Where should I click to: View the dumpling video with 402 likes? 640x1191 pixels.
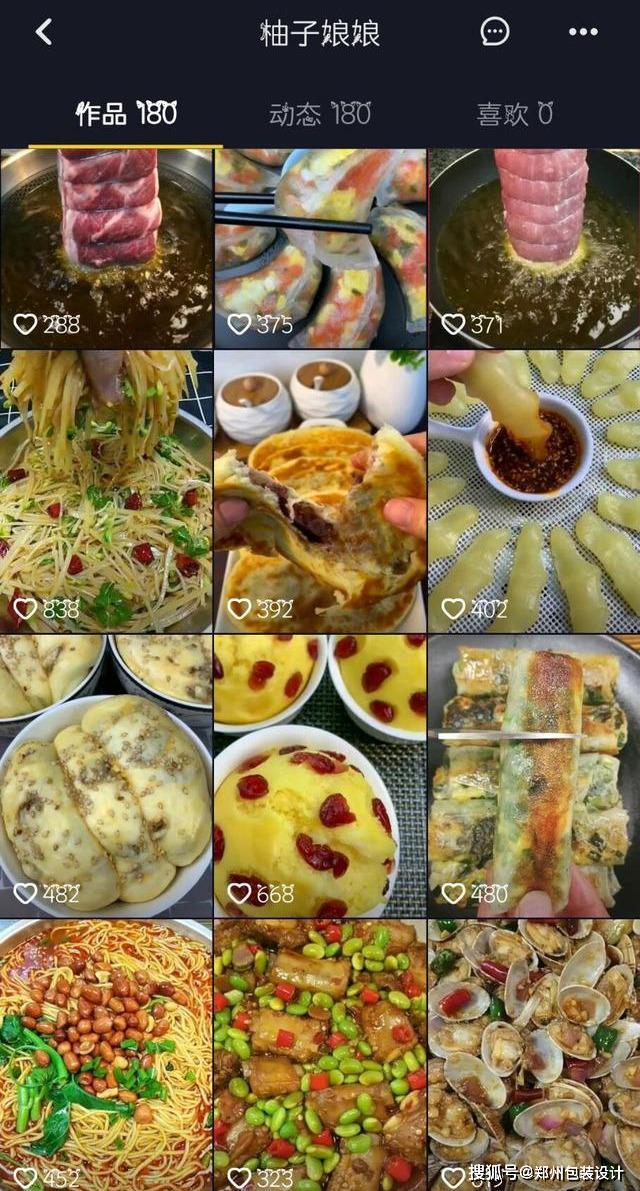(x=534, y=490)
